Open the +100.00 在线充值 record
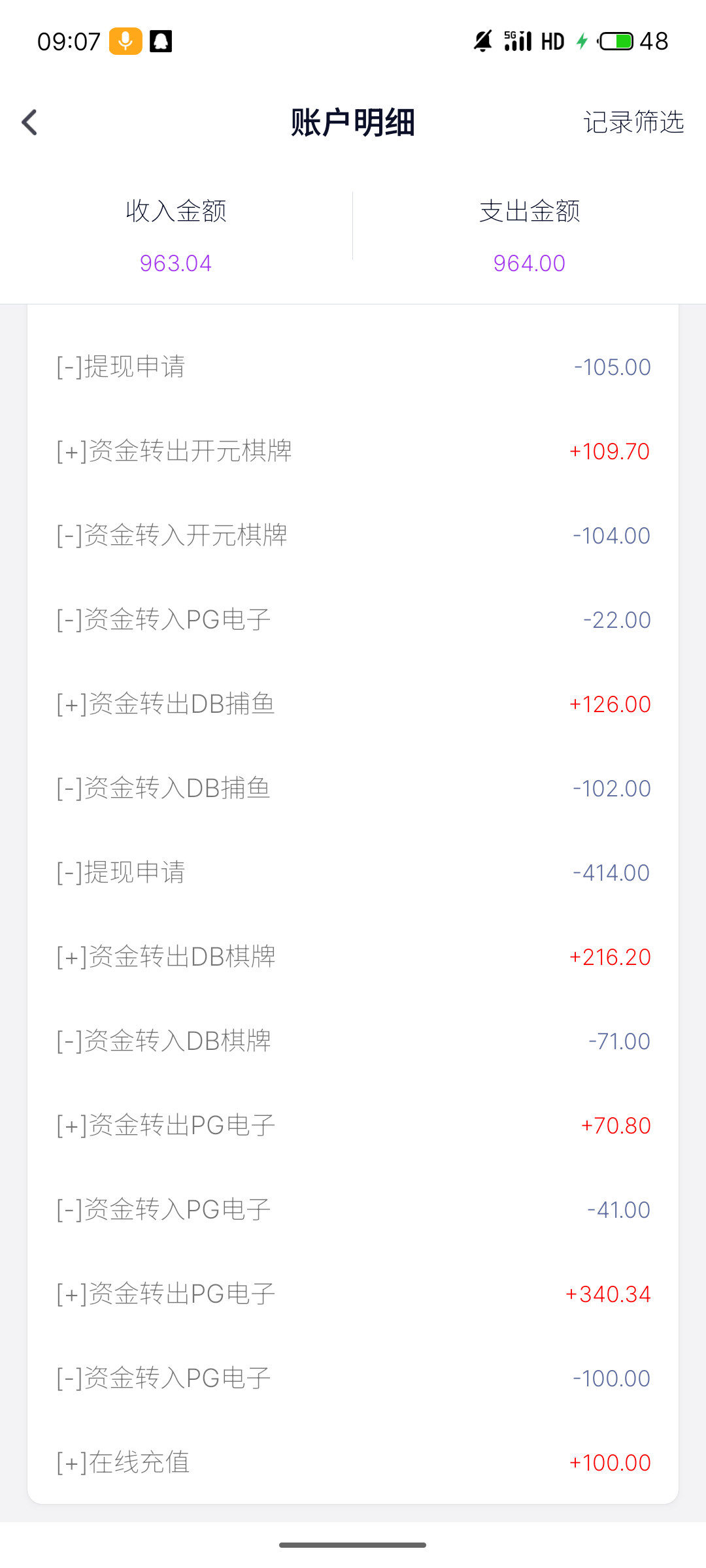 [353, 1462]
